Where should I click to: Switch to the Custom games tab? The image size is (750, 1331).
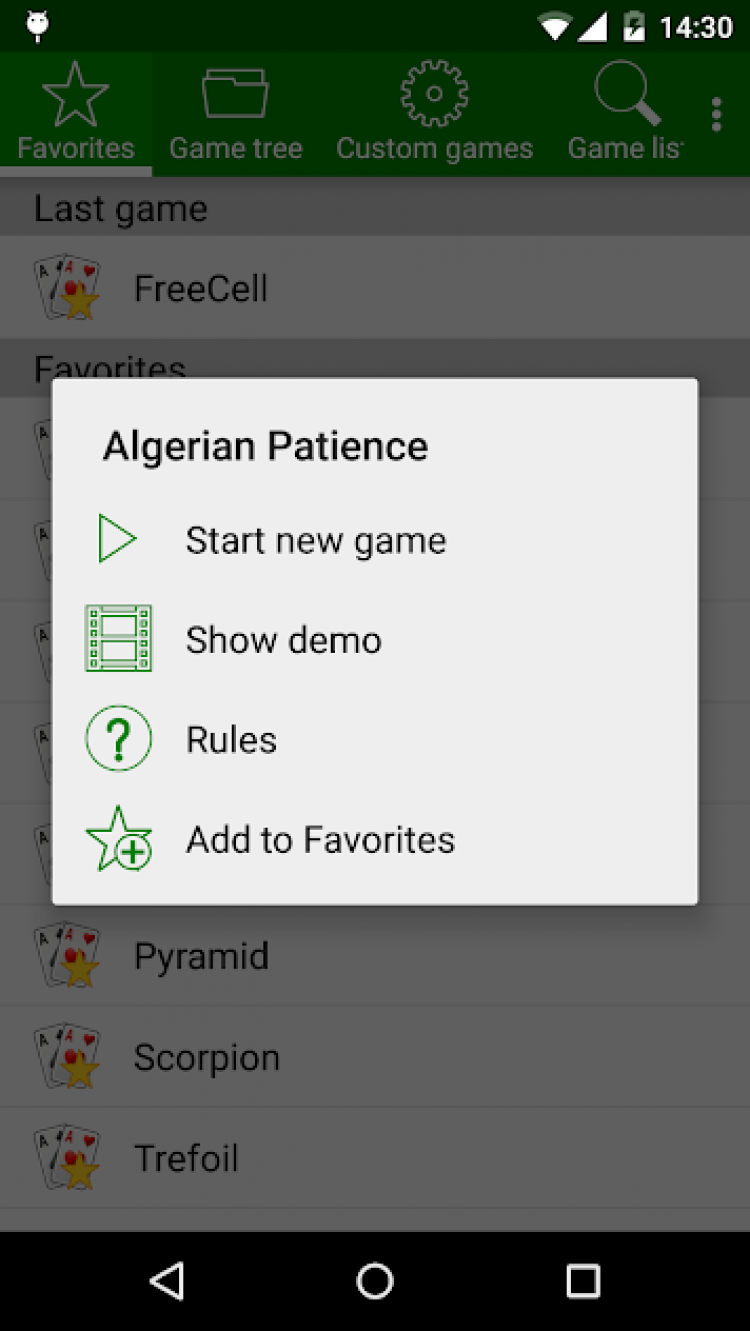[x=434, y=115]
